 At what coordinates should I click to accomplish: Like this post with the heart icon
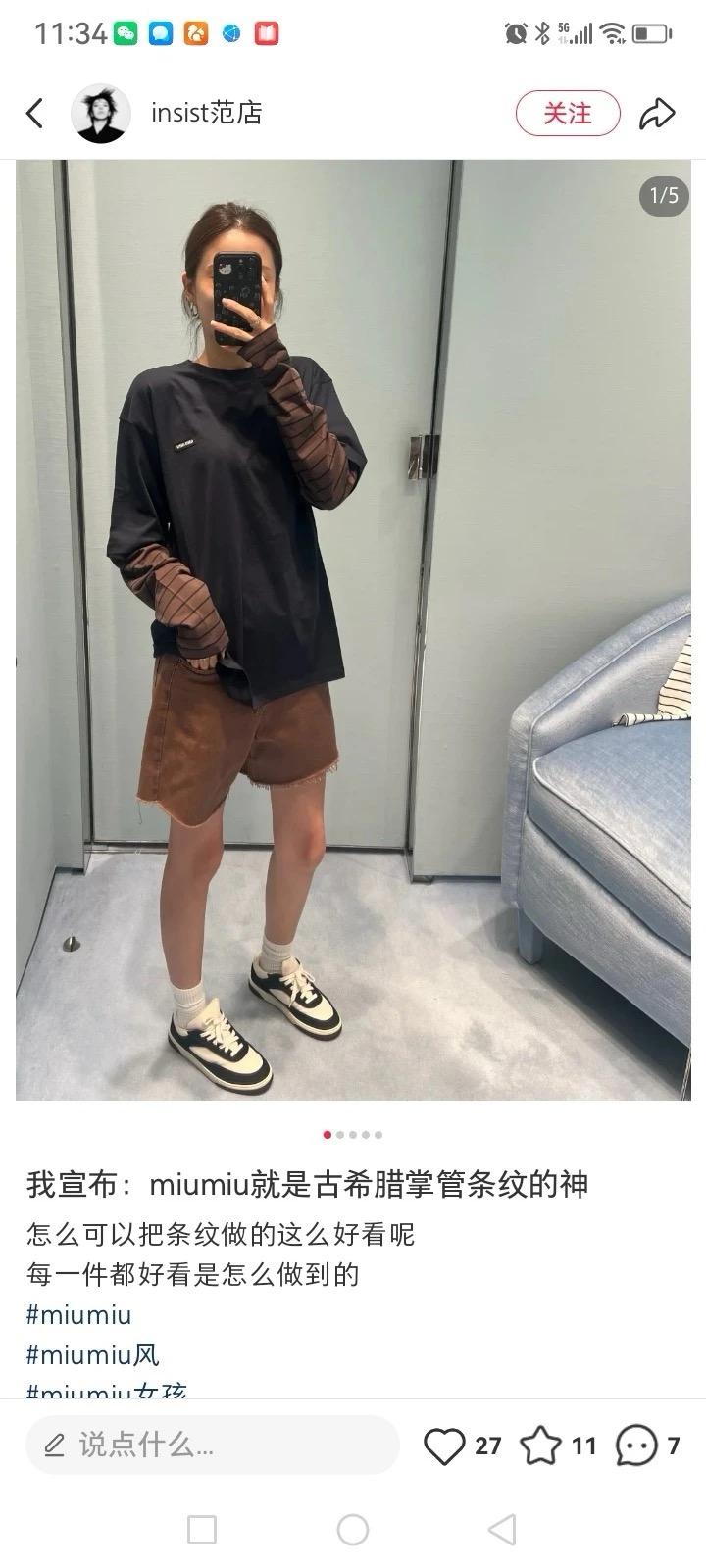click(x=444, y=1445)
